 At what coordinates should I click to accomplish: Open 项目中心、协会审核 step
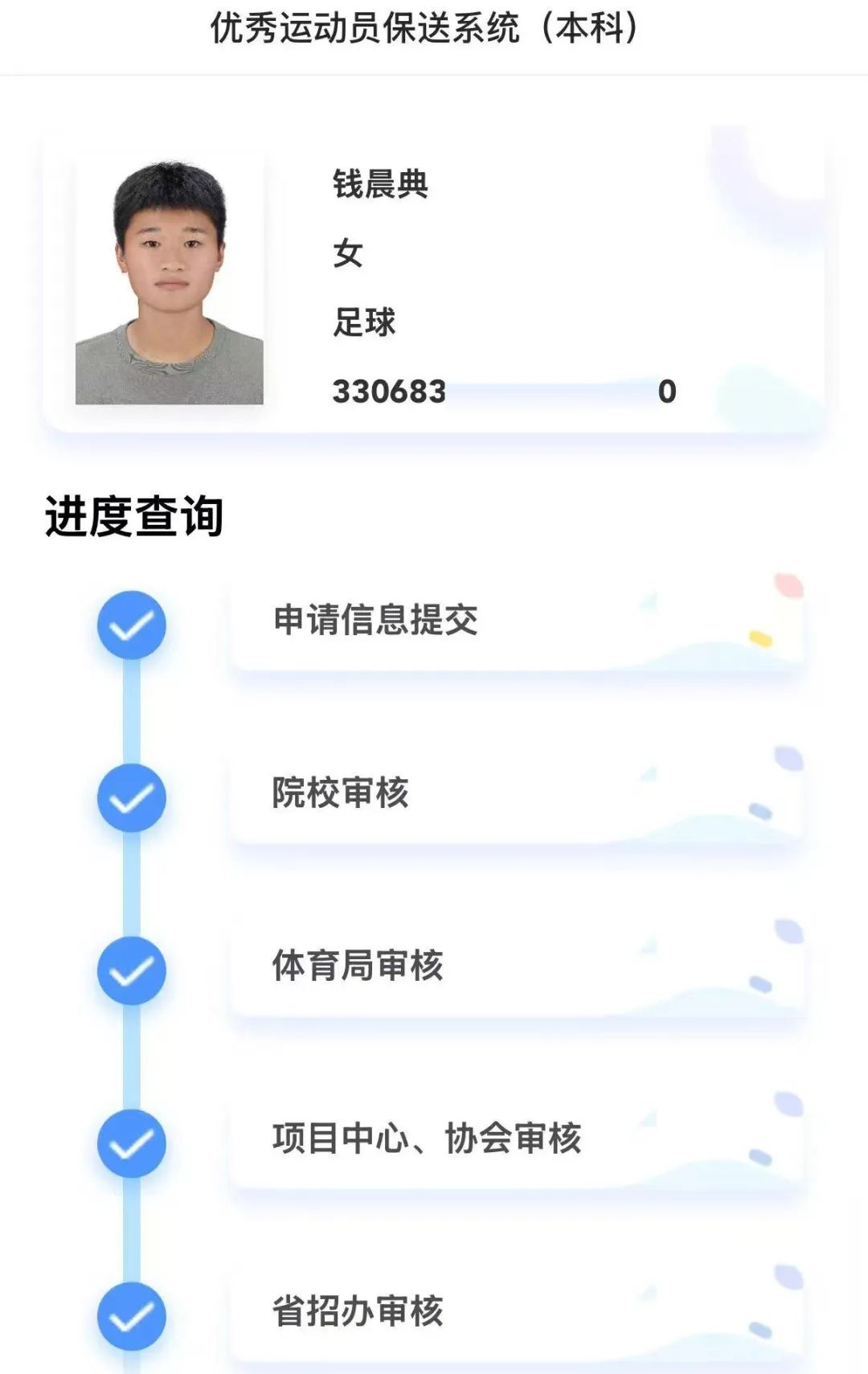click(x=514, y=1139)
